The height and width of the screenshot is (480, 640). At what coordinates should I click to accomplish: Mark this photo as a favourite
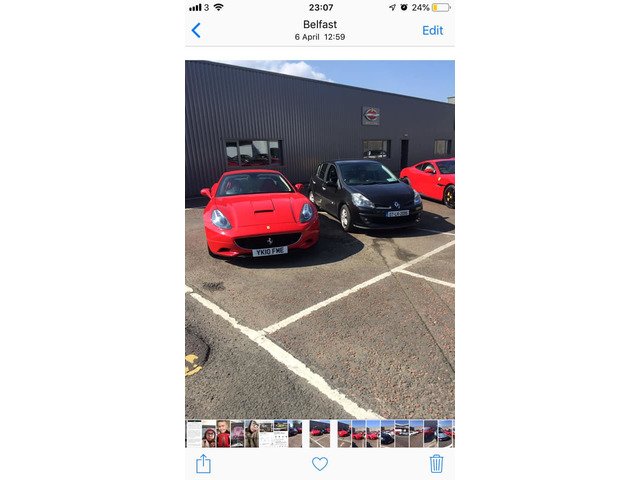(x=320, y=464)
